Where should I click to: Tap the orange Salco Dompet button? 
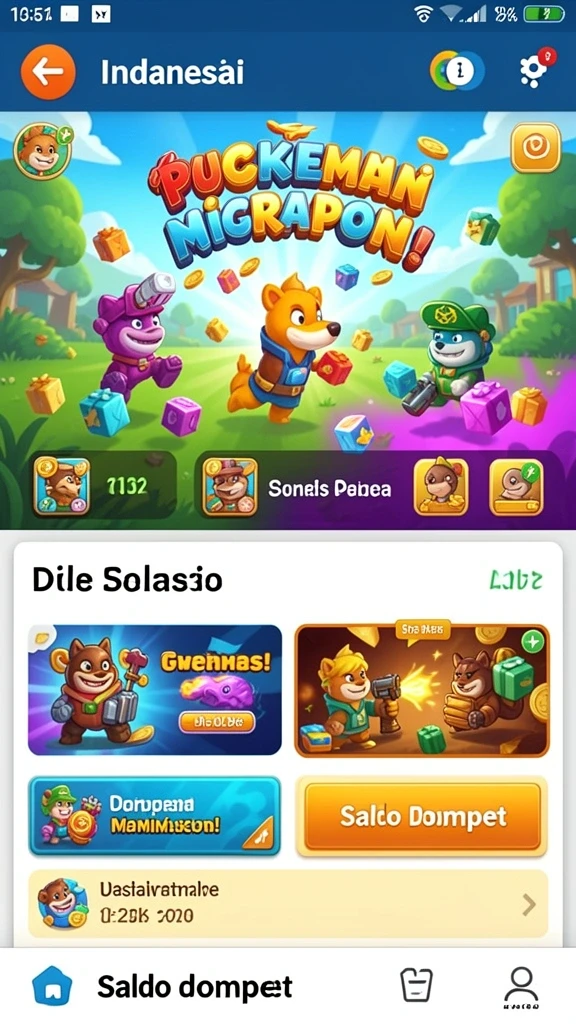[x=423, y=816]
